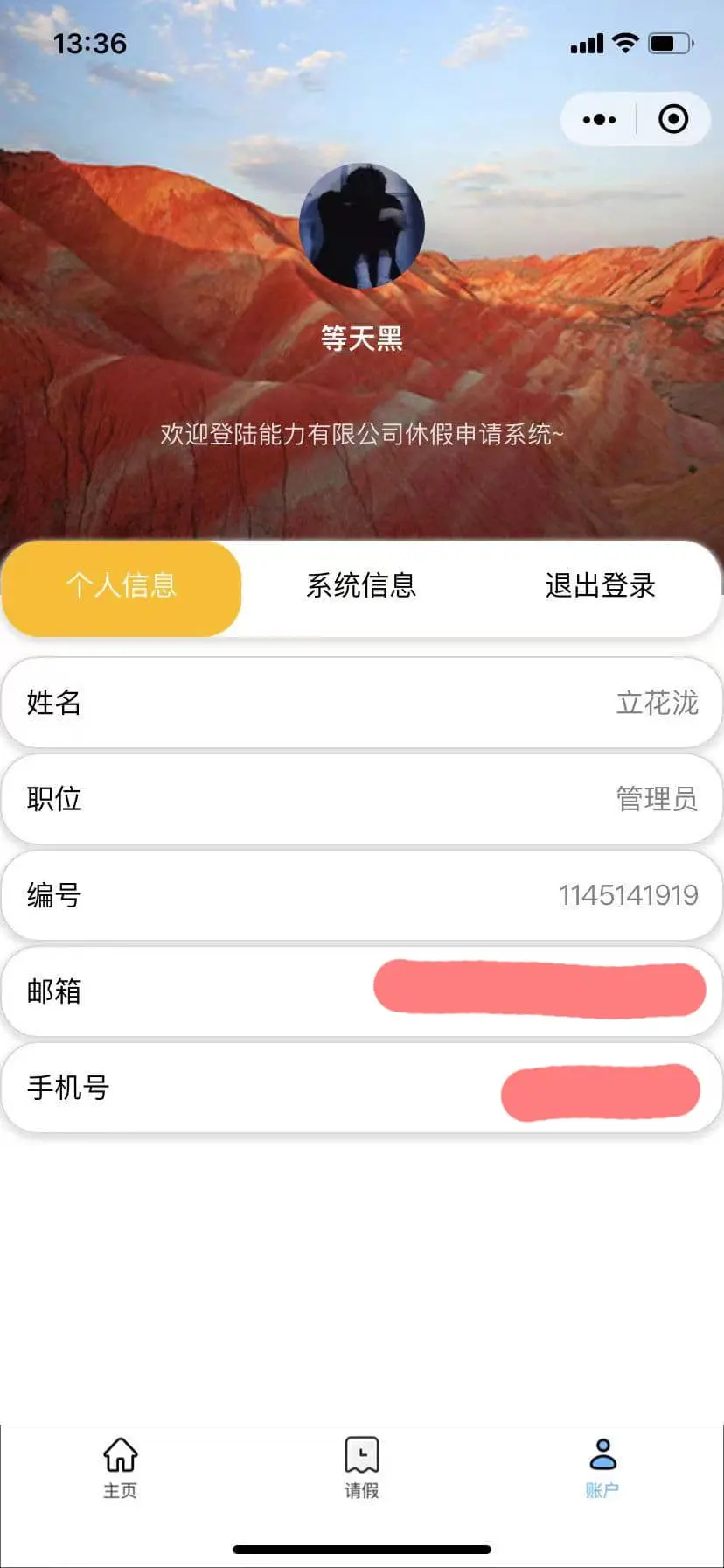Open the 账户 account tab
The width and height of the screenshot is (724, 1568).
click(x=602, y=1466)
